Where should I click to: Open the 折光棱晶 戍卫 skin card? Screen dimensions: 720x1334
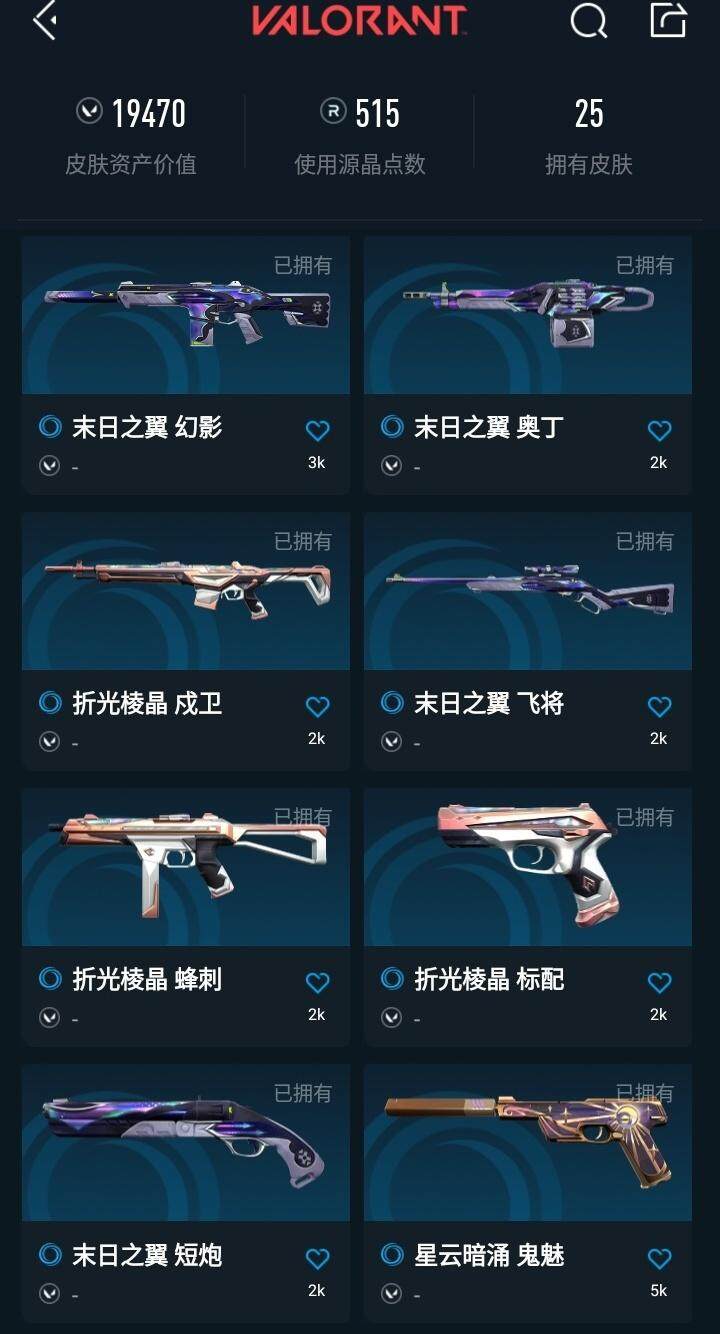(186, 592)
